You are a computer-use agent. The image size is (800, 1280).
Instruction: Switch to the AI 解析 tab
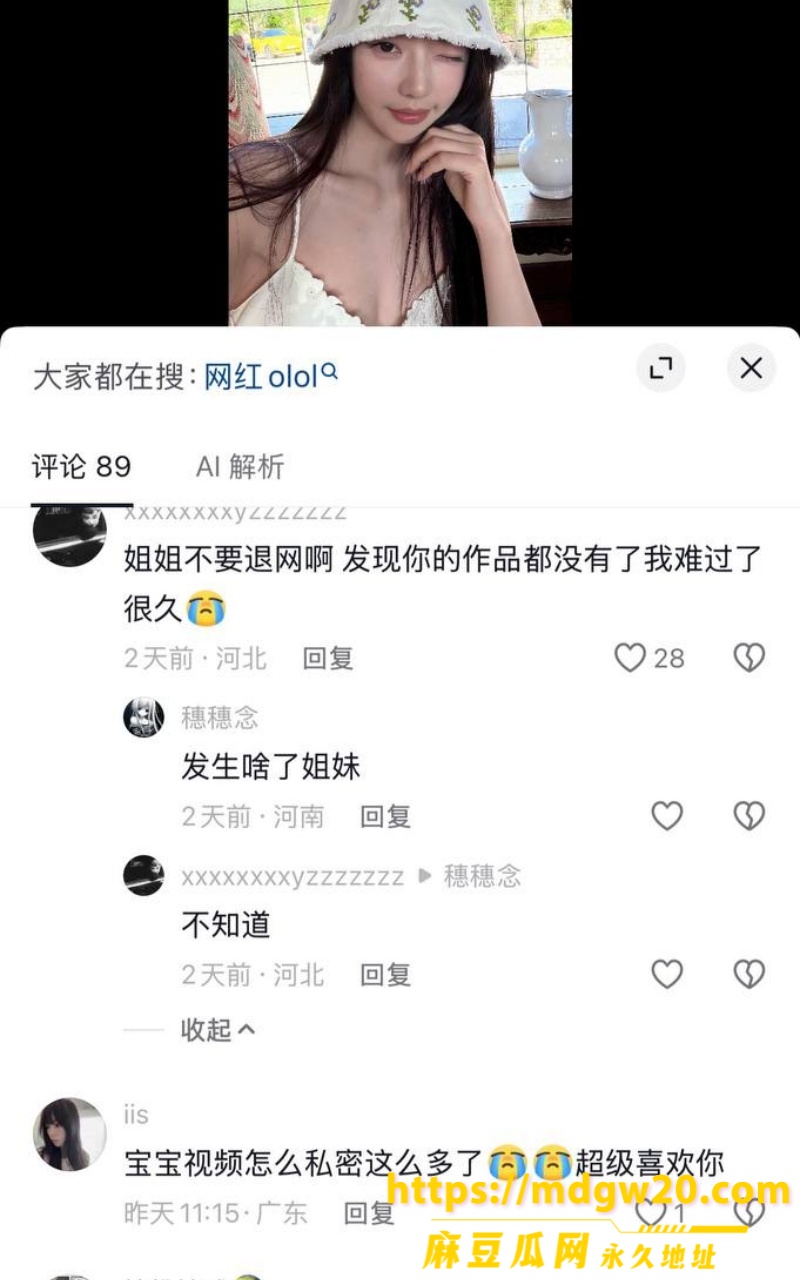(240, 466)
